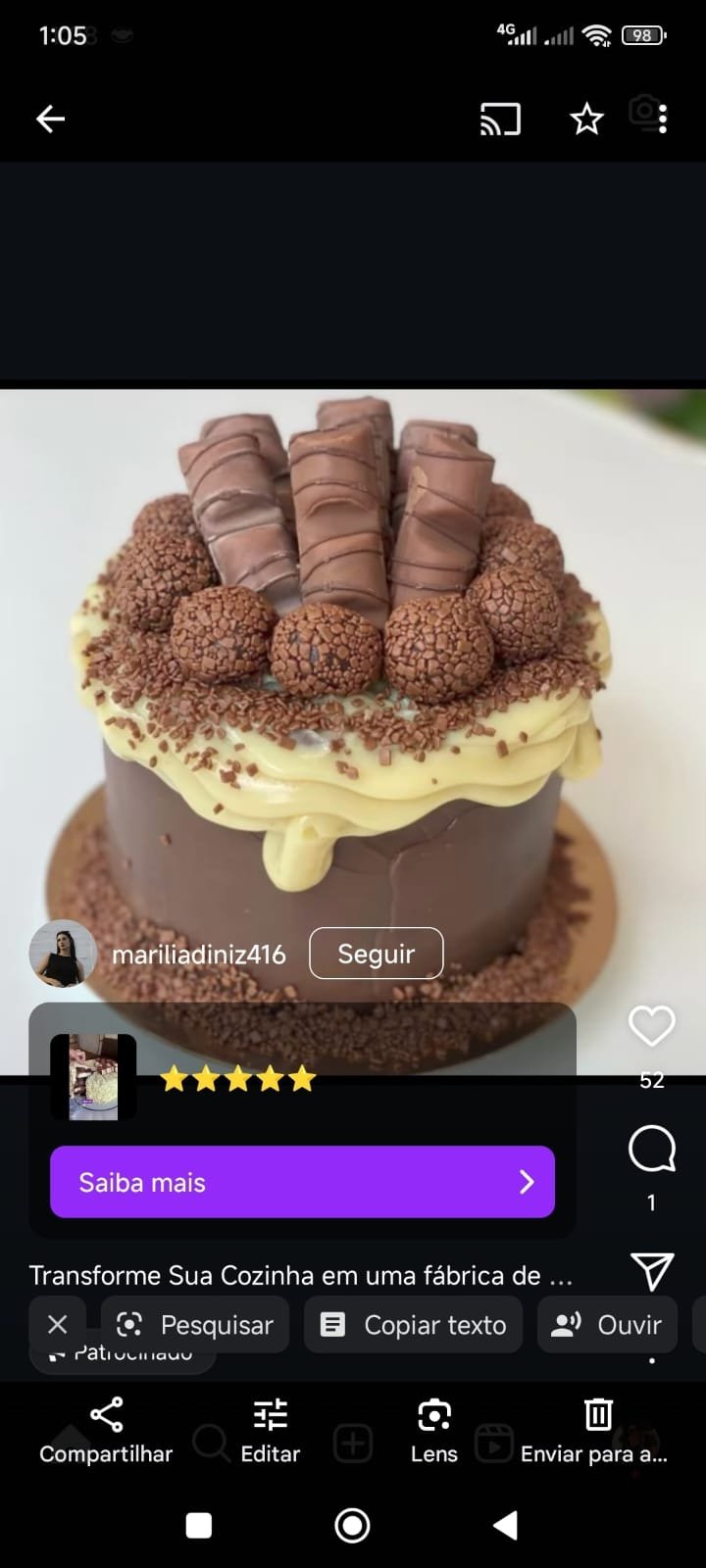This screenshot has width=706, height=1568.
Task: Tap Ouvir to listen to the text
Action: click(x=606, y=1325)
